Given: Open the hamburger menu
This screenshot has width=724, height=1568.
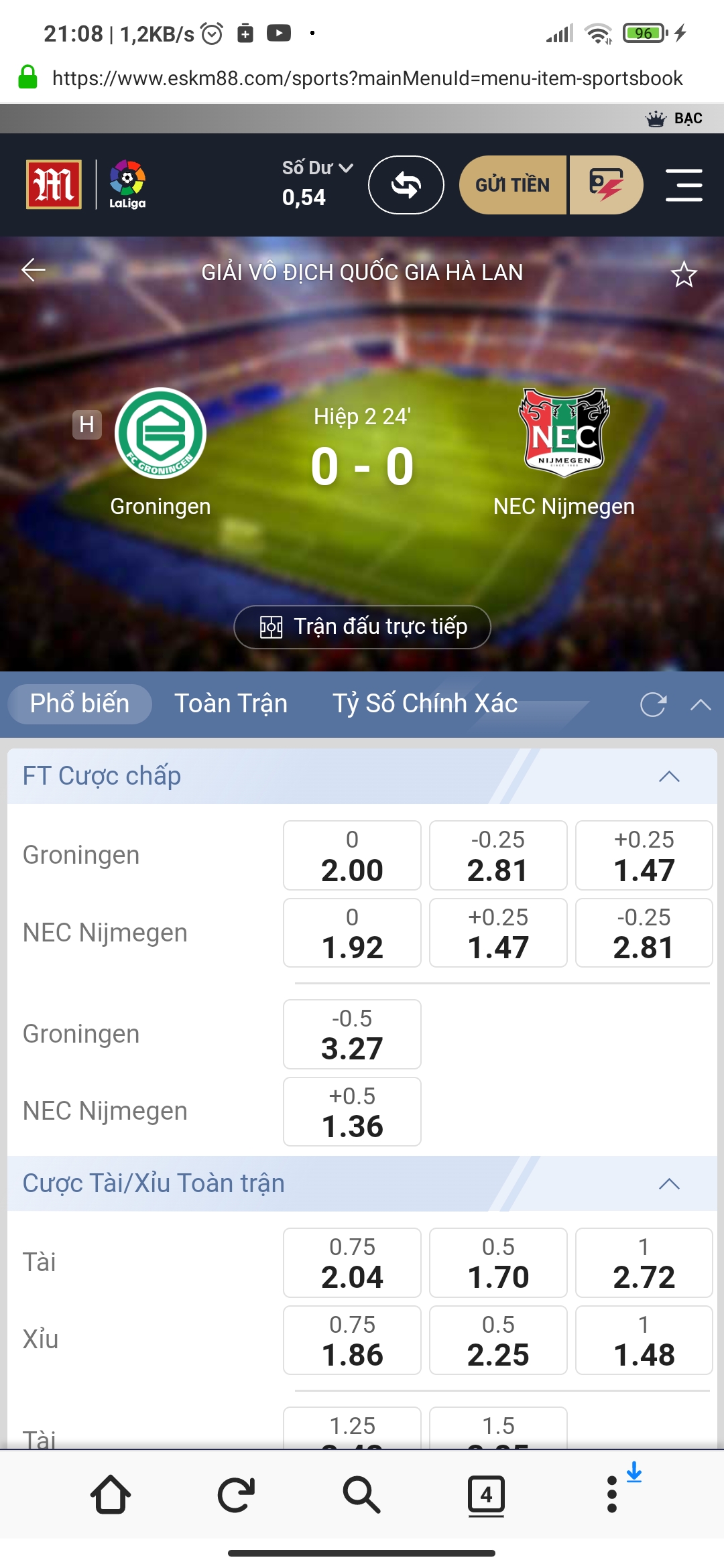Looking at the screenshot, I should coord(684,186).
